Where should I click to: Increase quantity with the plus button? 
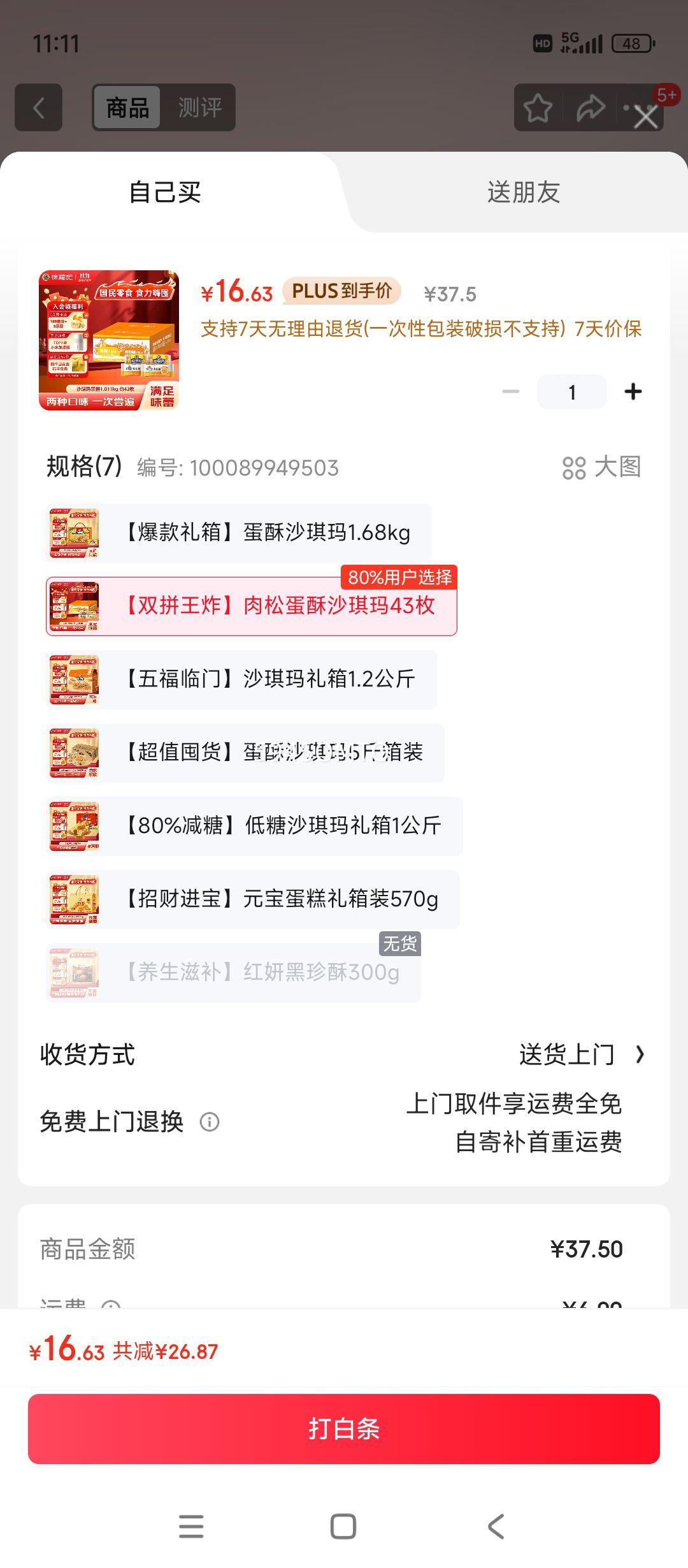click(633, 391)
